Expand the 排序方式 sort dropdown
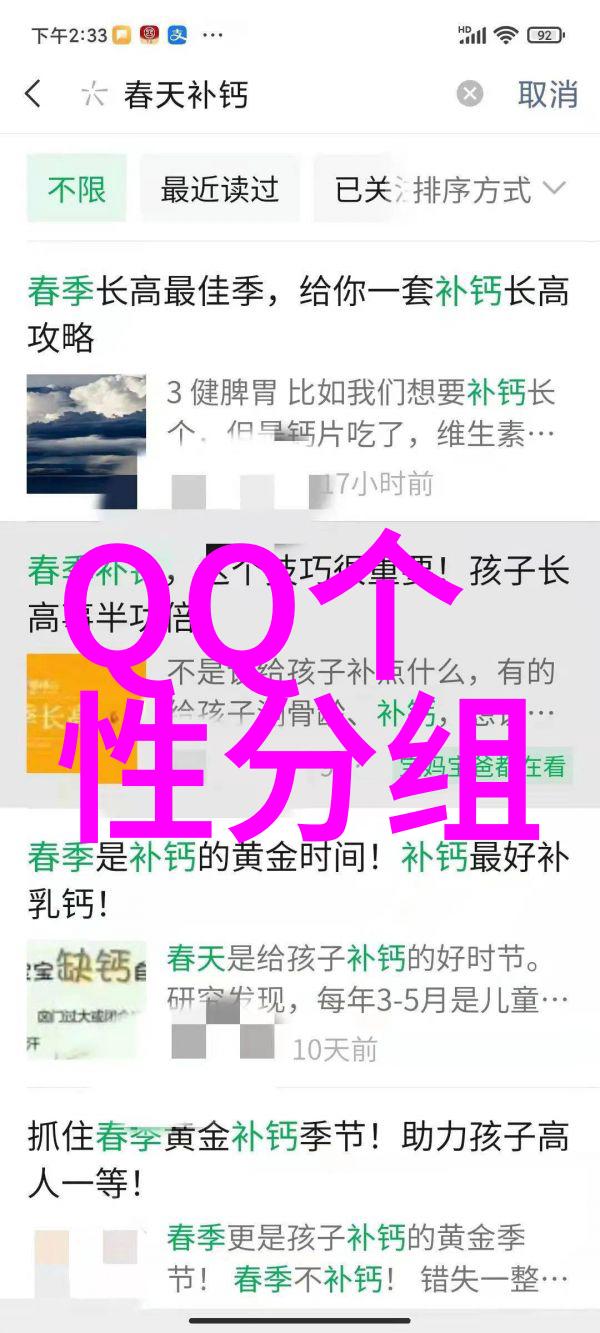This screenshot has height=1333, width=600. click(x=489, y=189)
